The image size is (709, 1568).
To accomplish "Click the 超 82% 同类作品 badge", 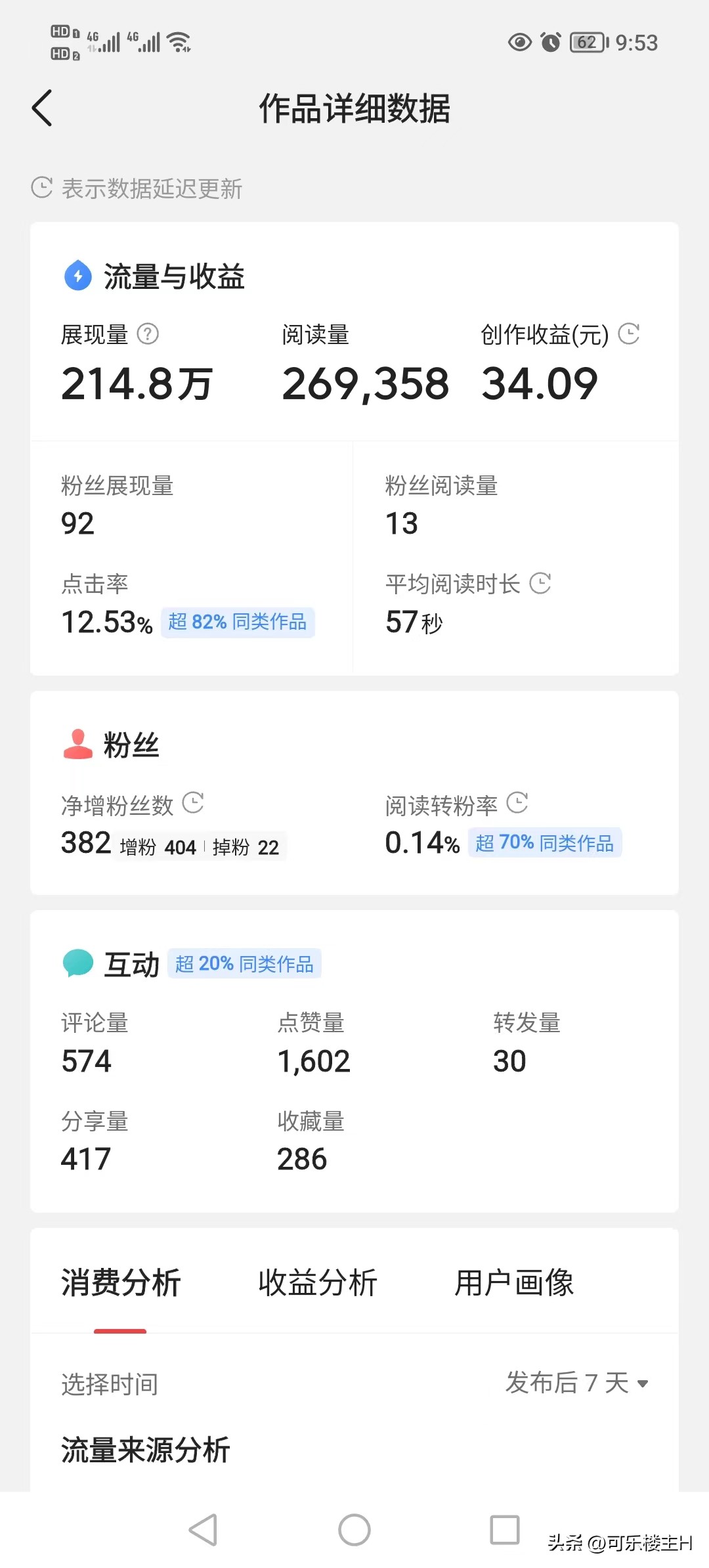I will tap(238, 622).
